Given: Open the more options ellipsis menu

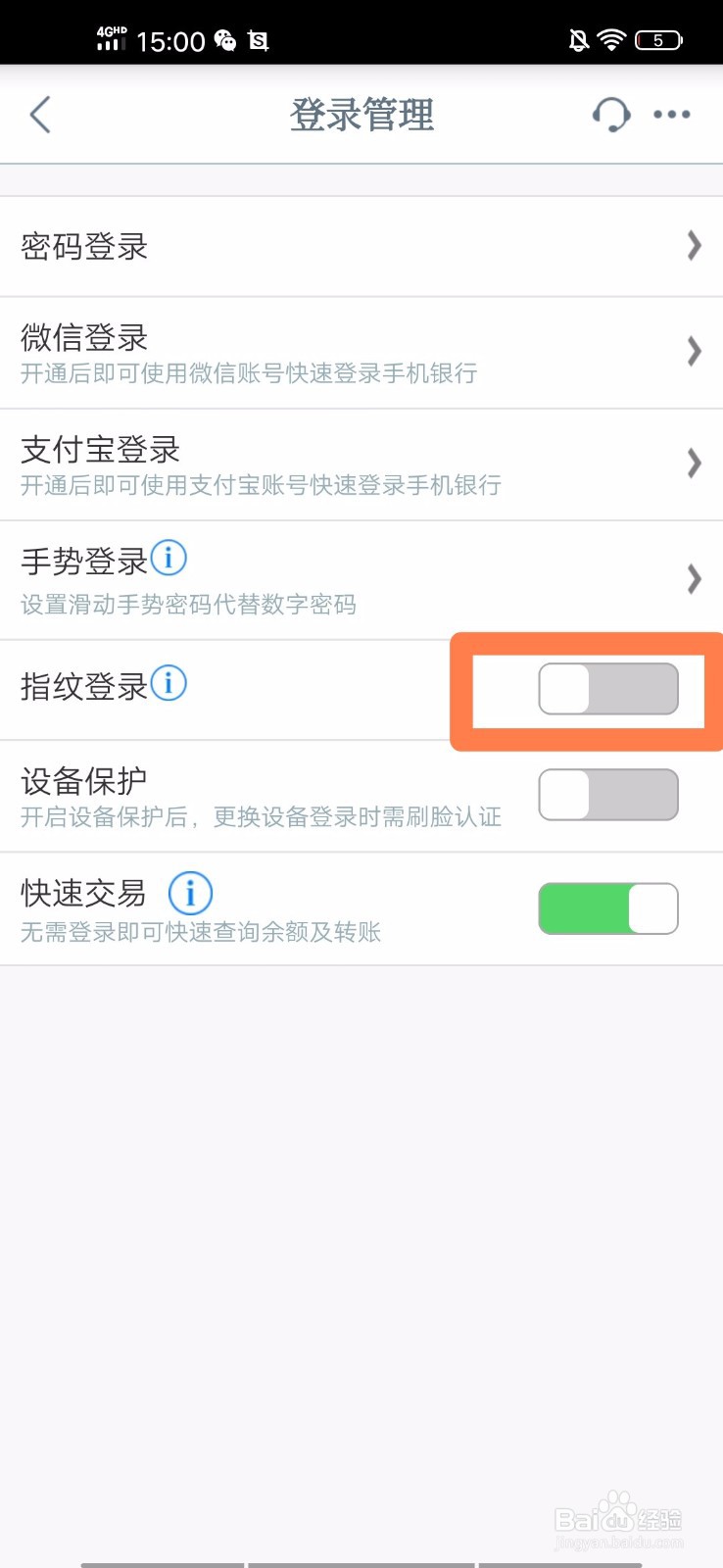Looking at the screenshot, I should (x=671, y=115).
